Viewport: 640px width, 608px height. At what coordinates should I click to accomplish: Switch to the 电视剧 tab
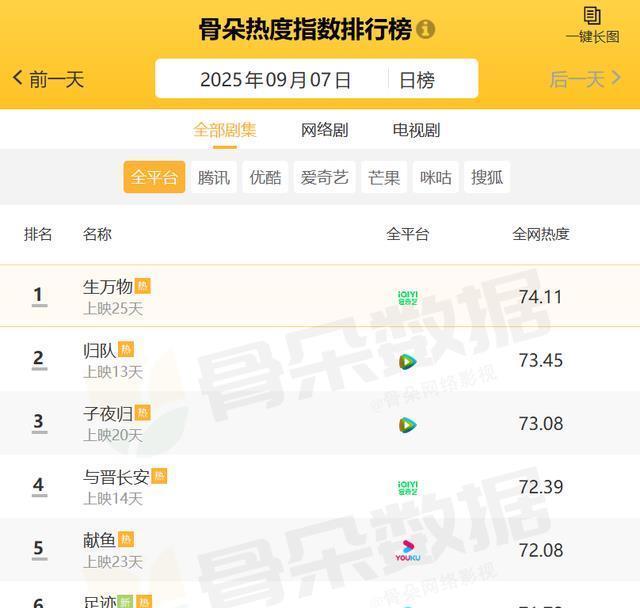tap(416, 130)
